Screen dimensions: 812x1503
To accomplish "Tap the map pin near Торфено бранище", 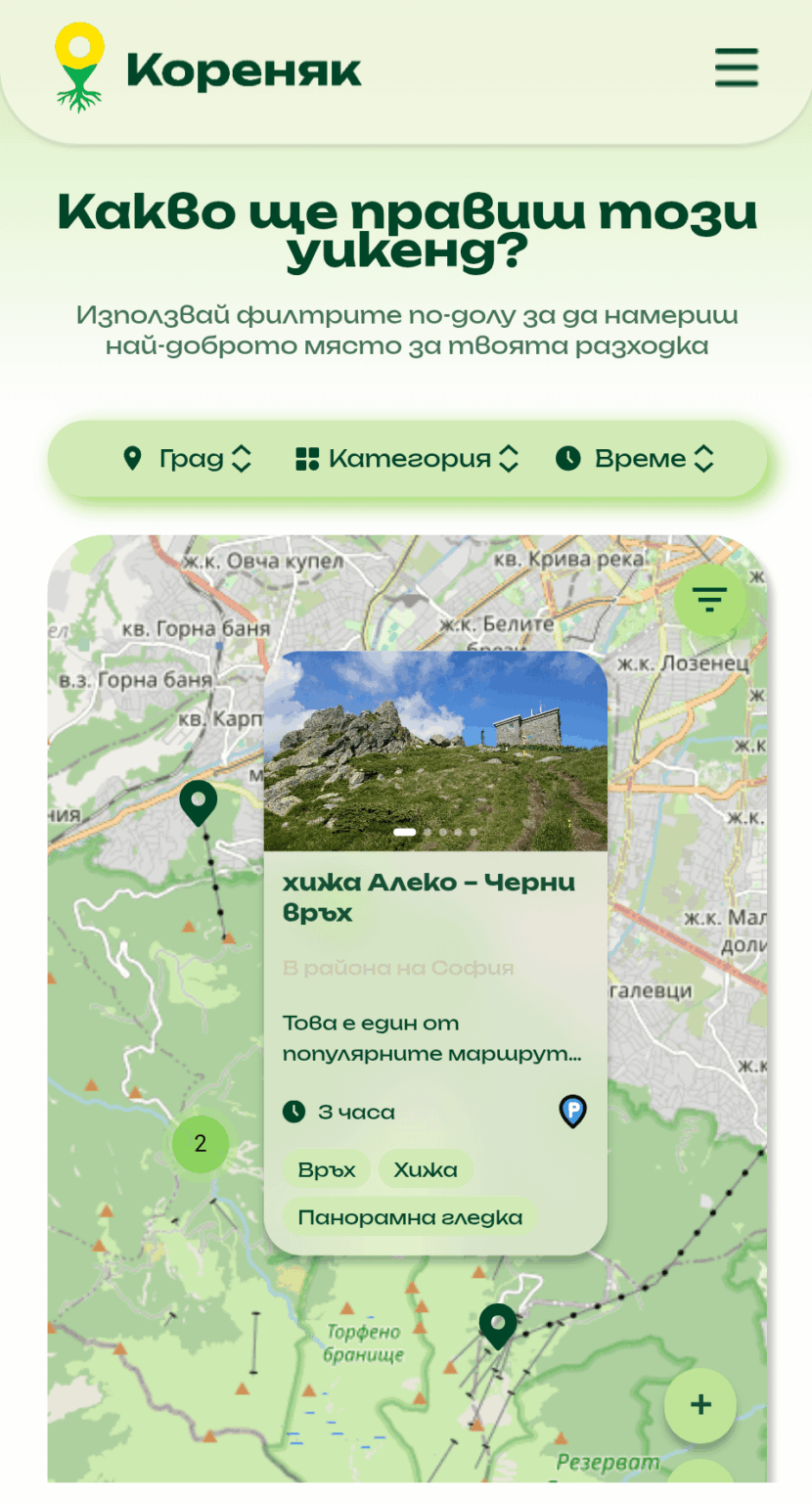I will [x=498, y=1325].
